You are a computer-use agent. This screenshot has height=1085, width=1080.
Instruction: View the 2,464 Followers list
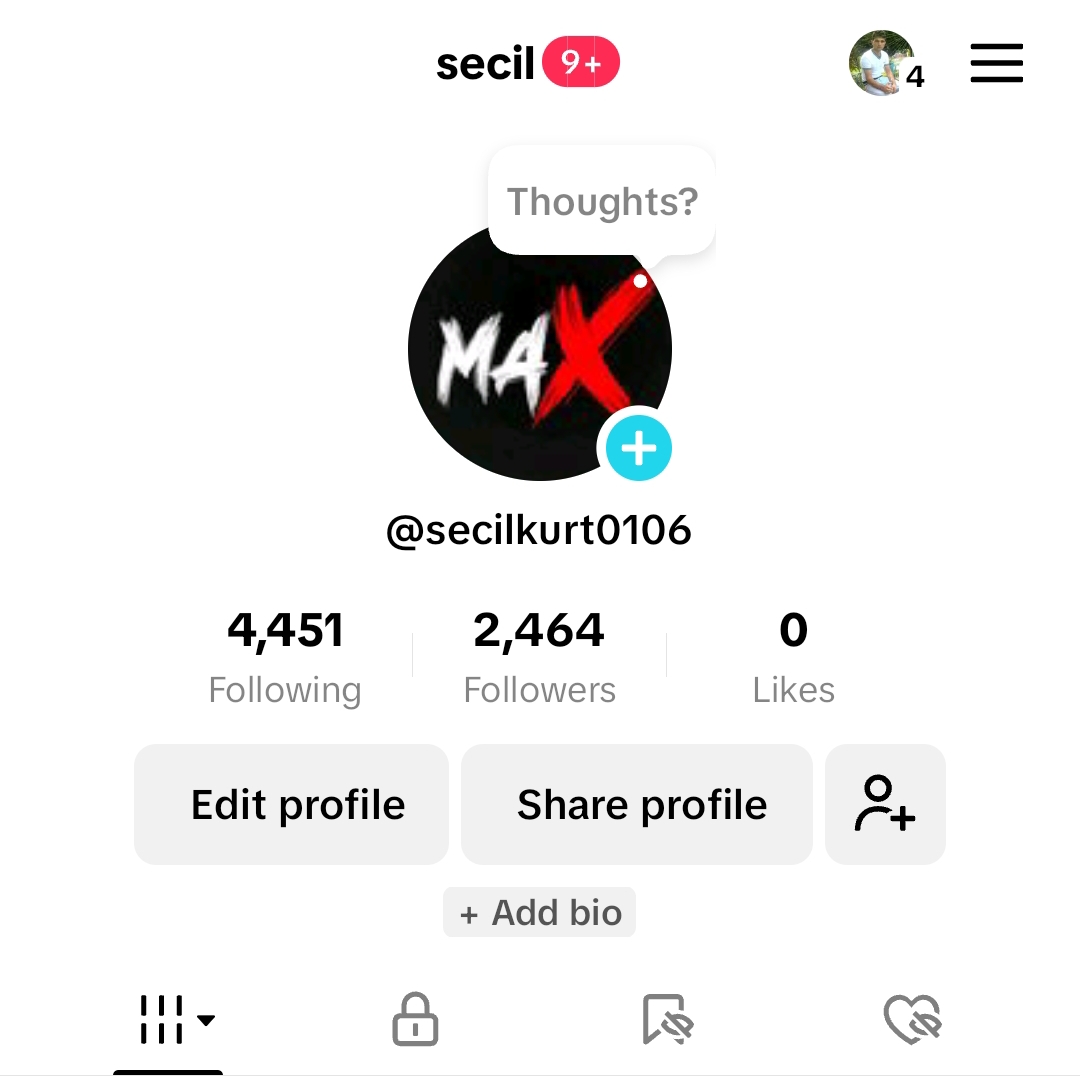tap(539, 657)
